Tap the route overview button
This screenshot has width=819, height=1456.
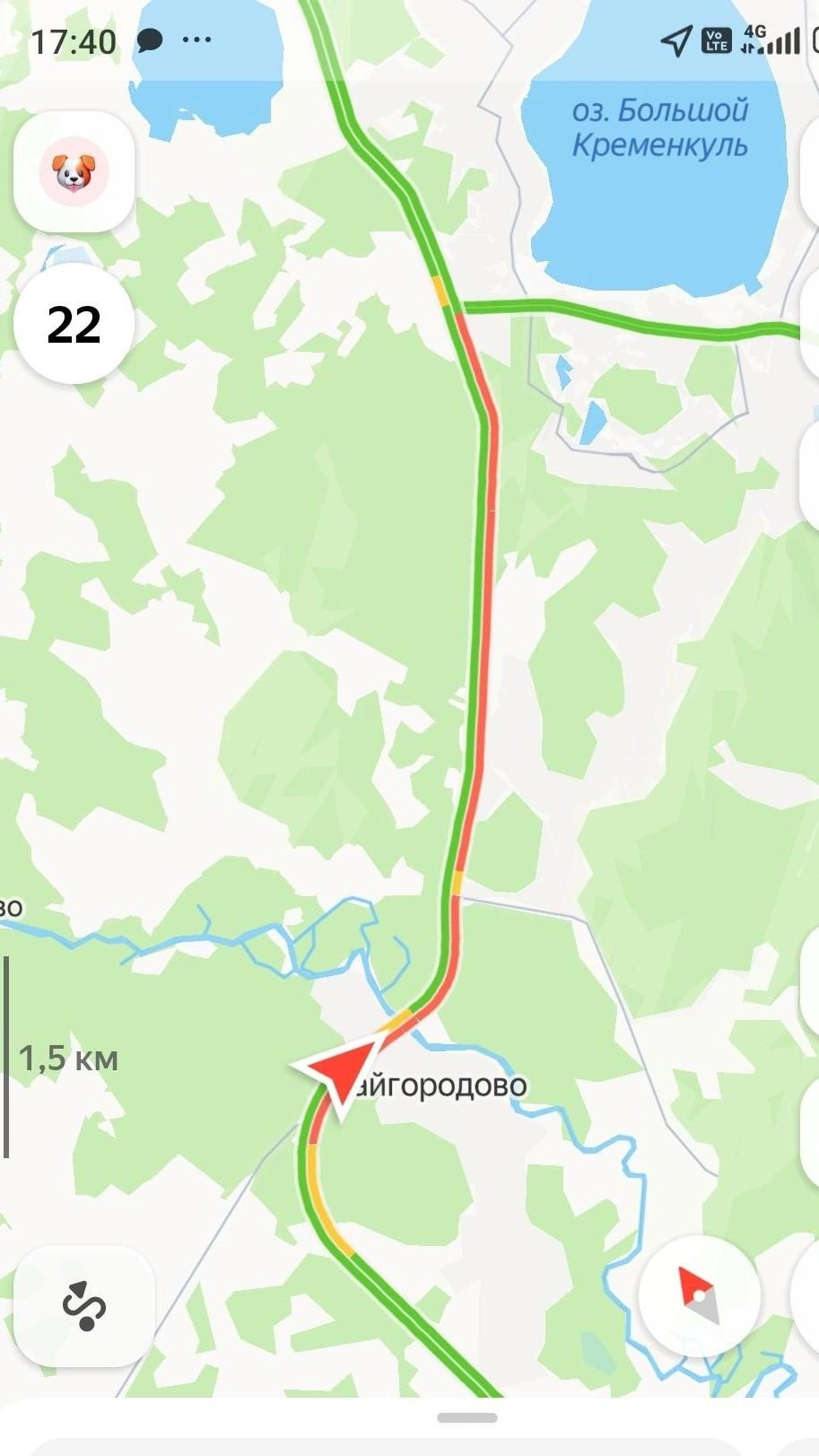[84, 1305]
